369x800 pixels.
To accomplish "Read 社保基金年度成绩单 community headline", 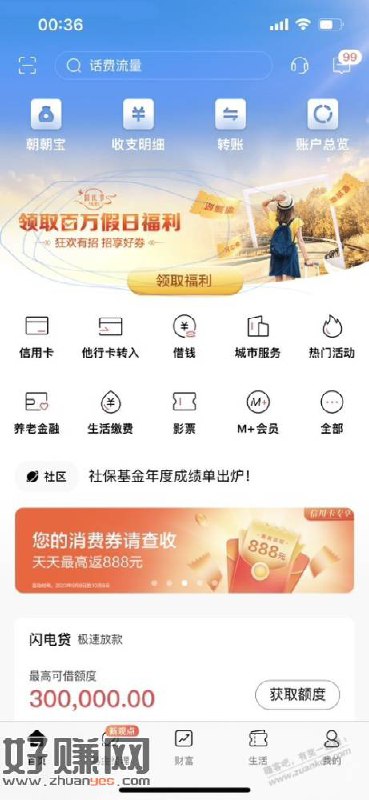I will 169,477.
